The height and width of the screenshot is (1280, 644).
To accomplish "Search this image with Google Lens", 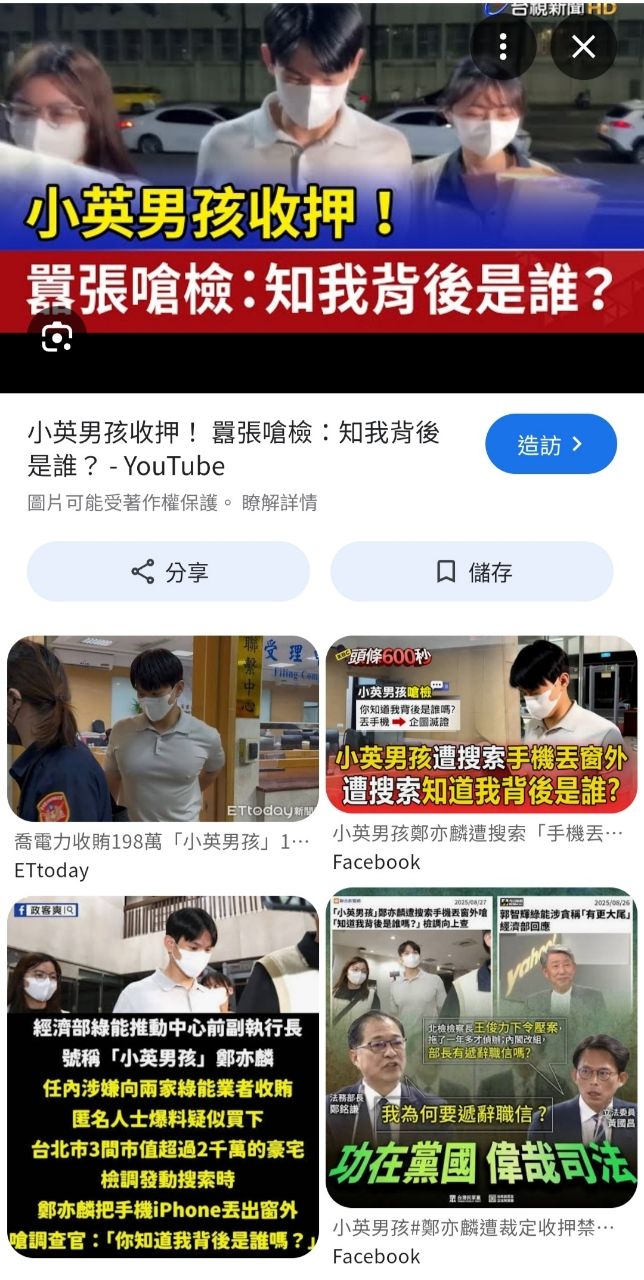I will 57,339.
